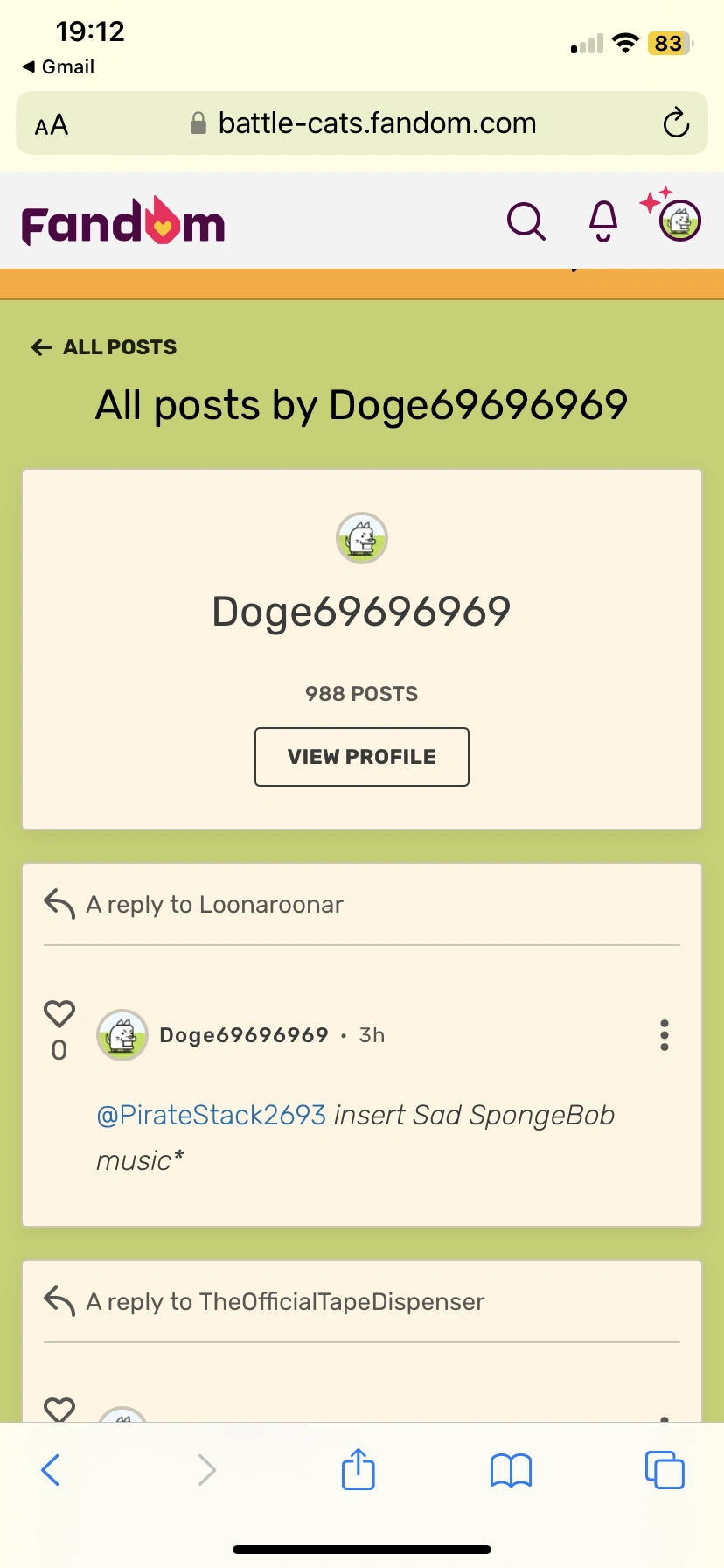Open the Fandom search icon
Viewport: 724px width, 1568px height.
[x=526, y=220]
